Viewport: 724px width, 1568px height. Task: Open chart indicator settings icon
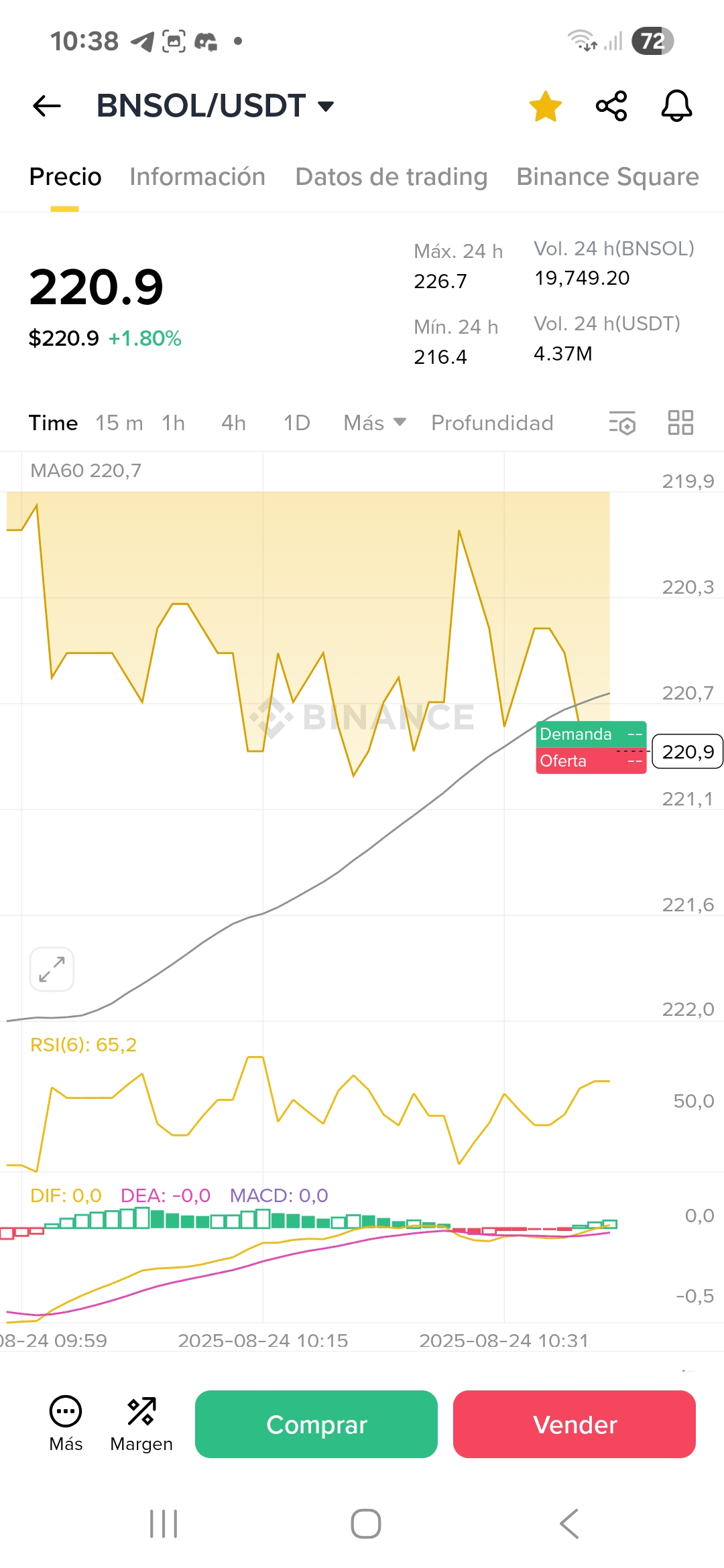pyautogui.click(x=622, y=423)
